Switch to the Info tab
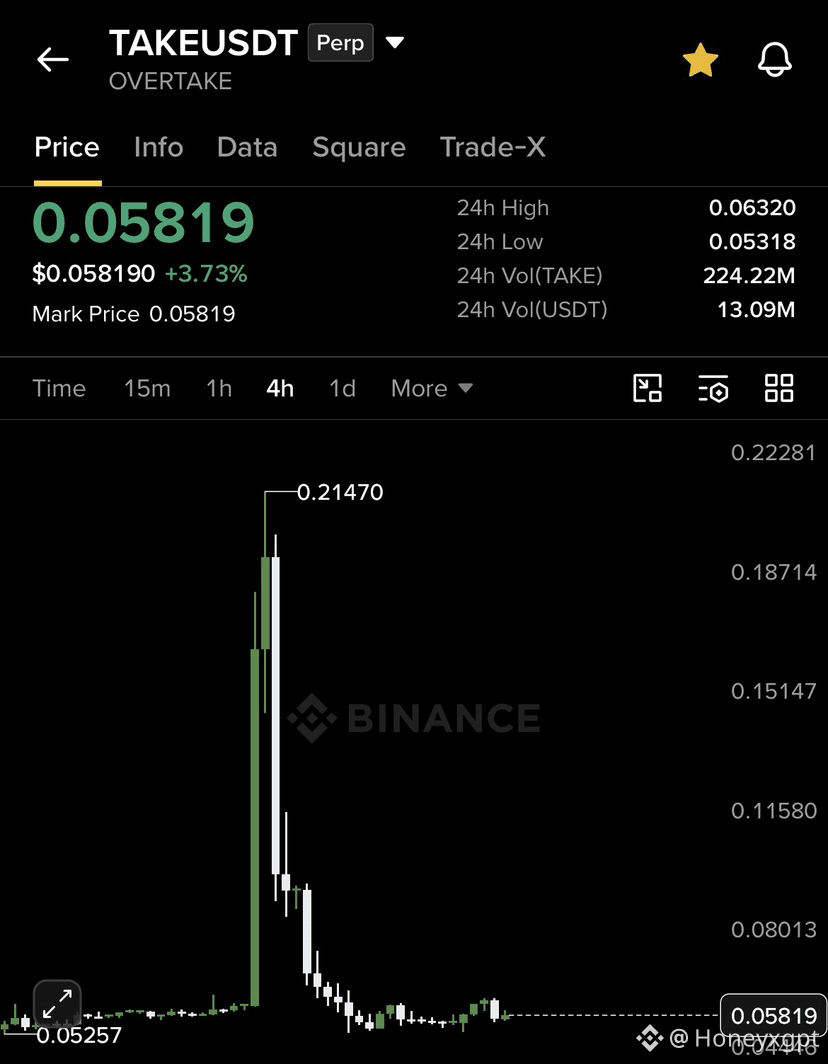The width and height of the screenshot is (828, 1064). 159,147
